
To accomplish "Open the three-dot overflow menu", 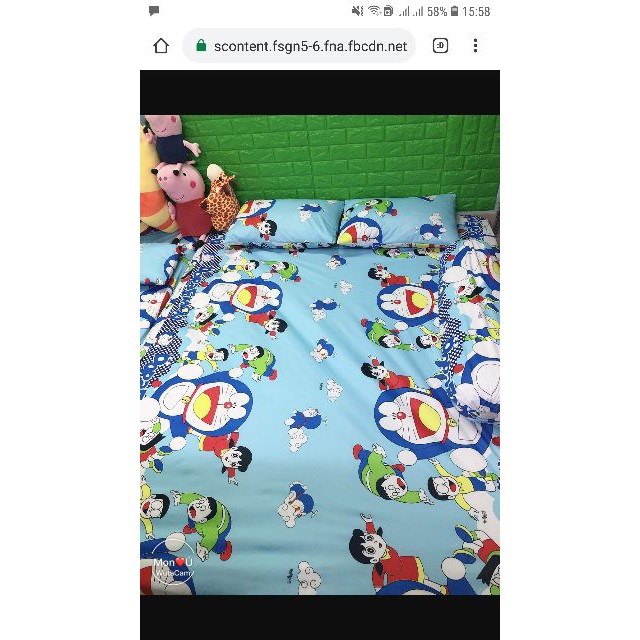I will pos(475,46).
